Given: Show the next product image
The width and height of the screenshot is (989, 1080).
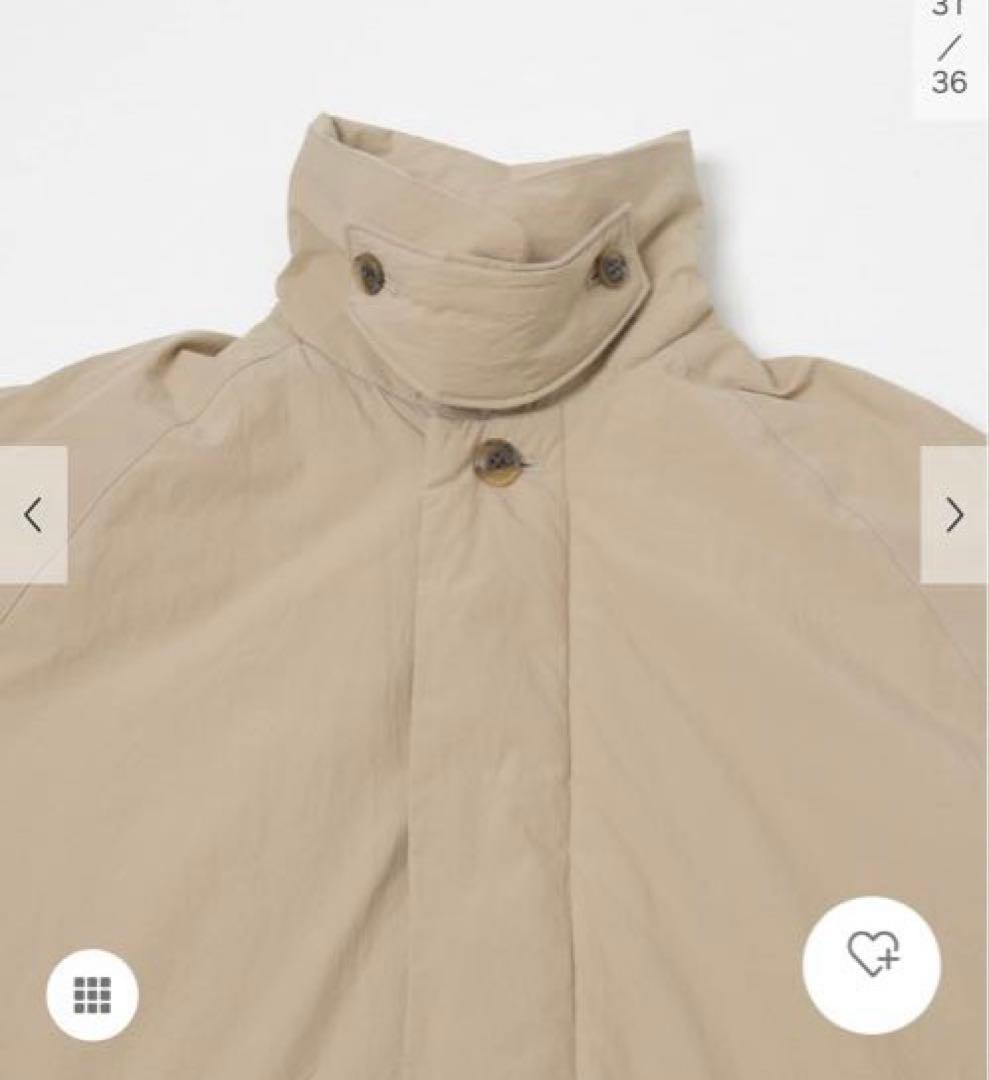Looking at the screenshot, I should coord(954,515).
